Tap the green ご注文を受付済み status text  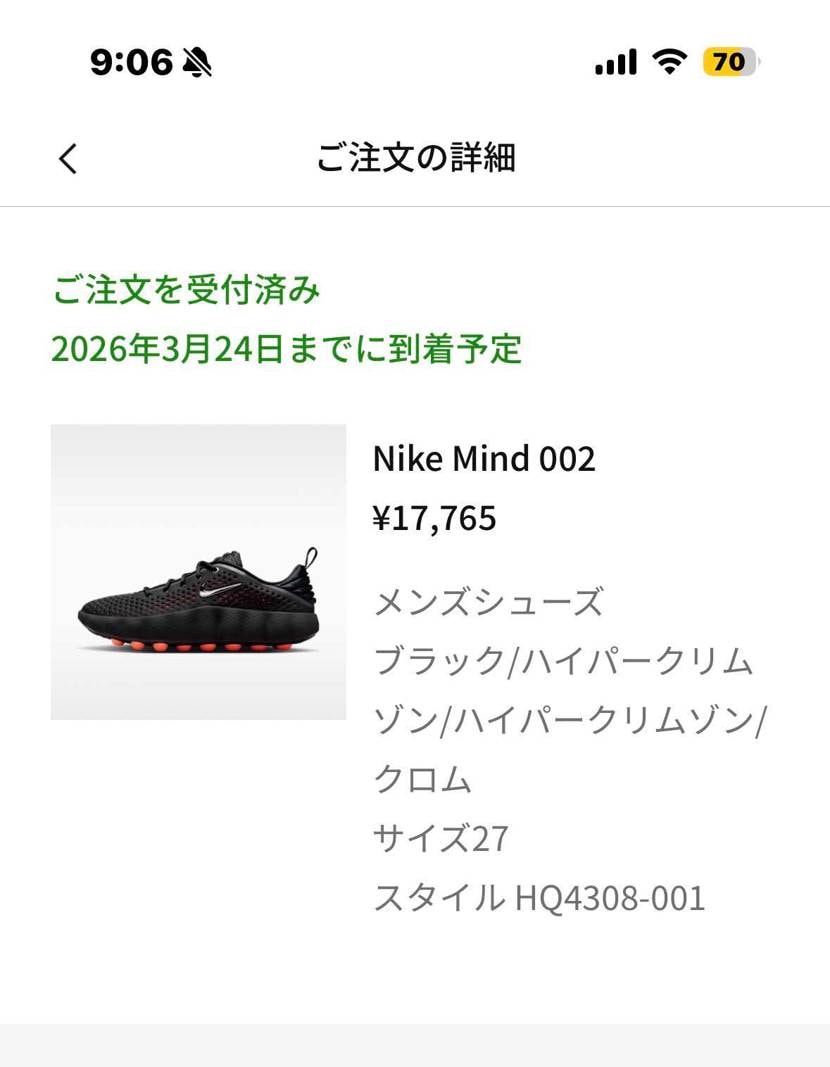click(x=186, y=291)
